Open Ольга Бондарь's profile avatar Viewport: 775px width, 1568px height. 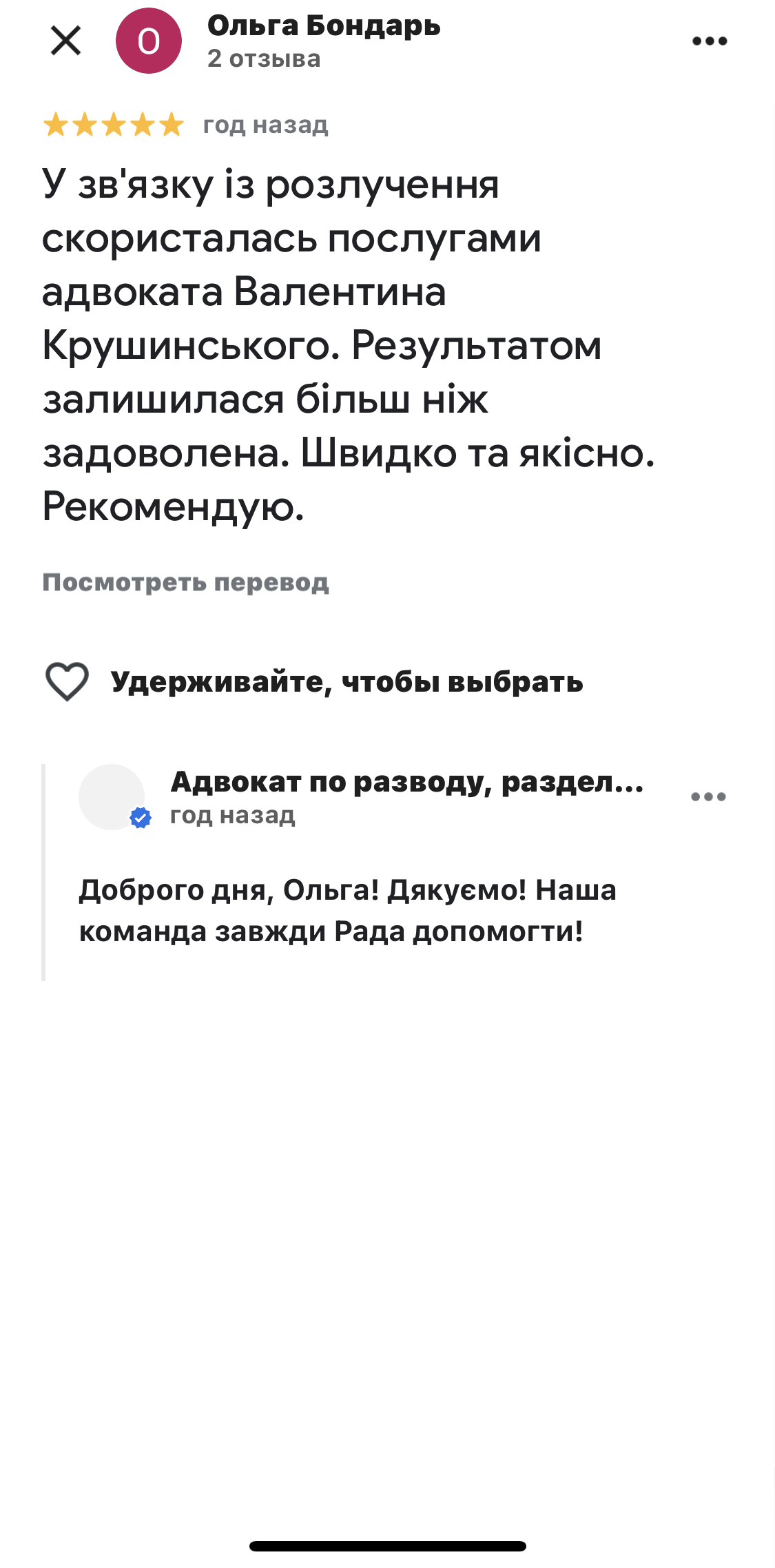click(148, 41)
